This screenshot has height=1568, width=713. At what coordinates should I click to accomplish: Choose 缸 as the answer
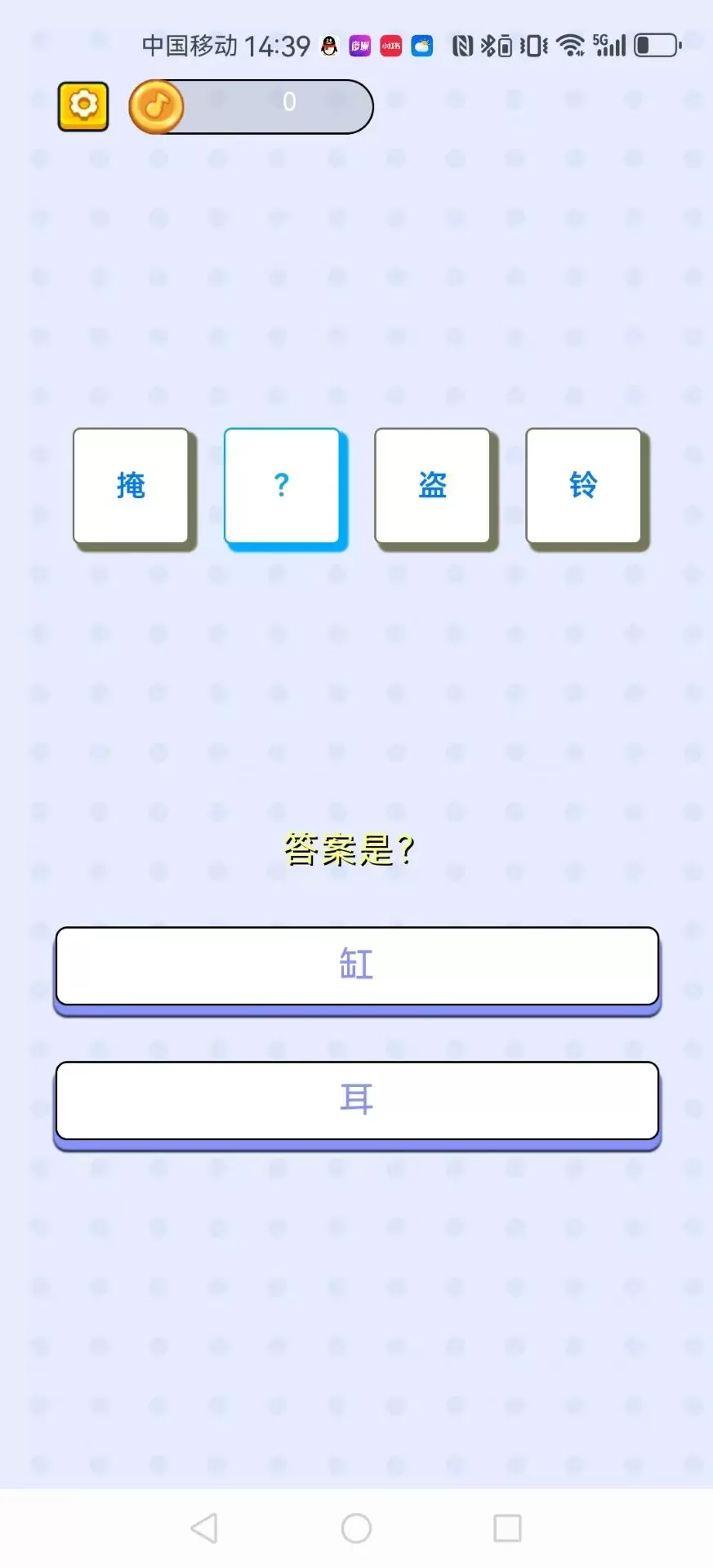(357, 965)
